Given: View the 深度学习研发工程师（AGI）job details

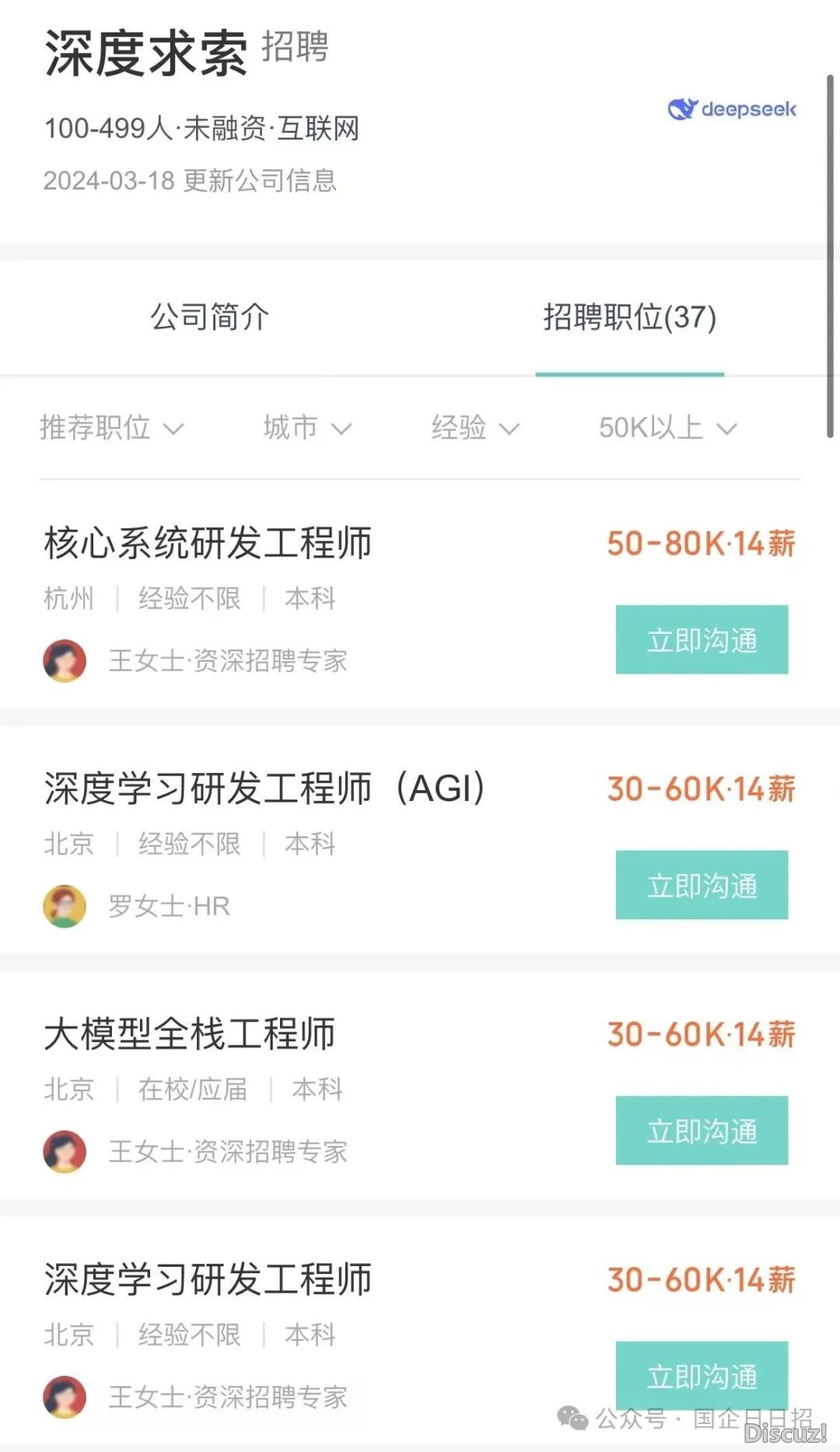Looking at the screenshot, I should tap(264, 789).
